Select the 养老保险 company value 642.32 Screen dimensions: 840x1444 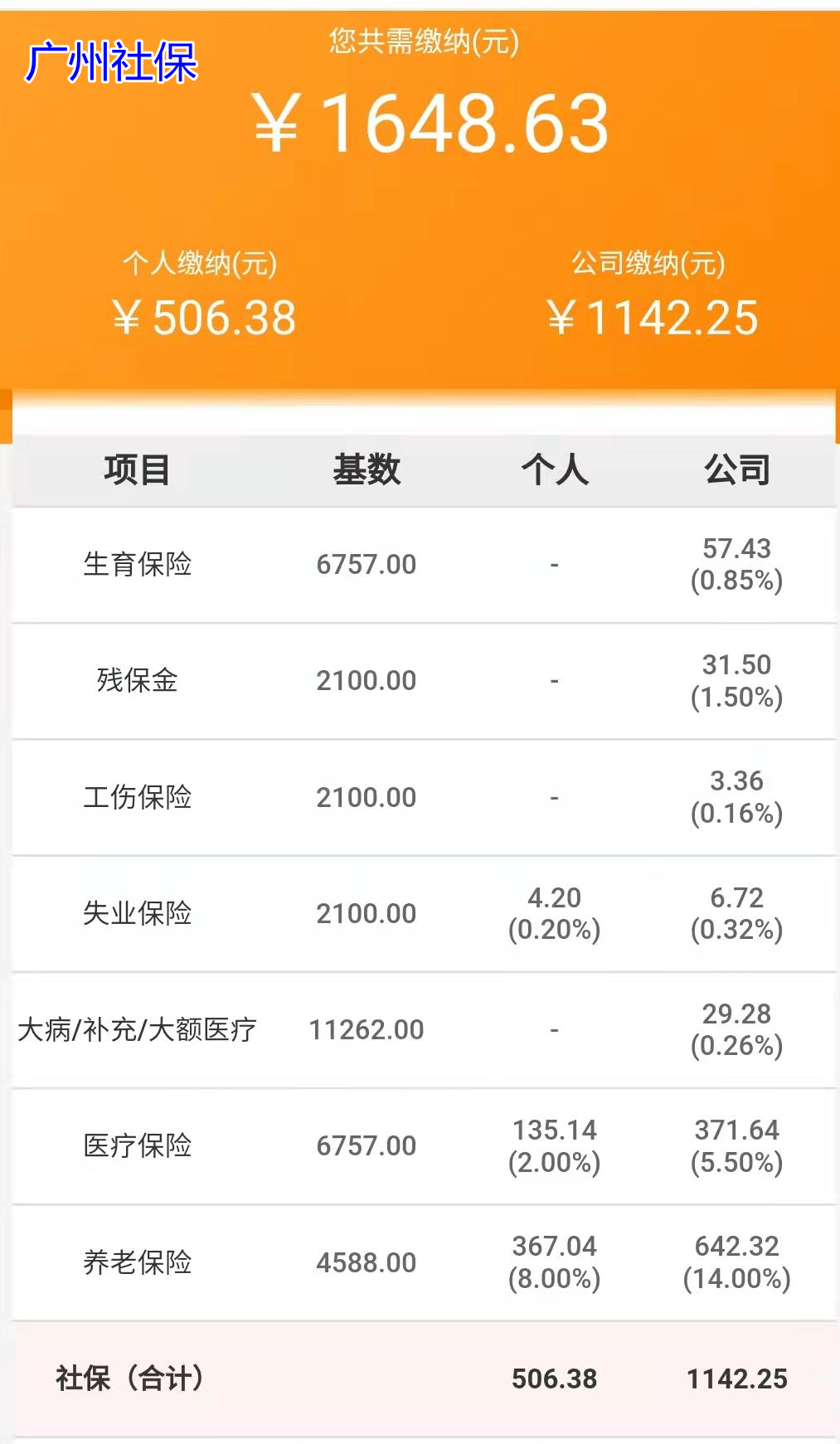tap(736, 1245)
